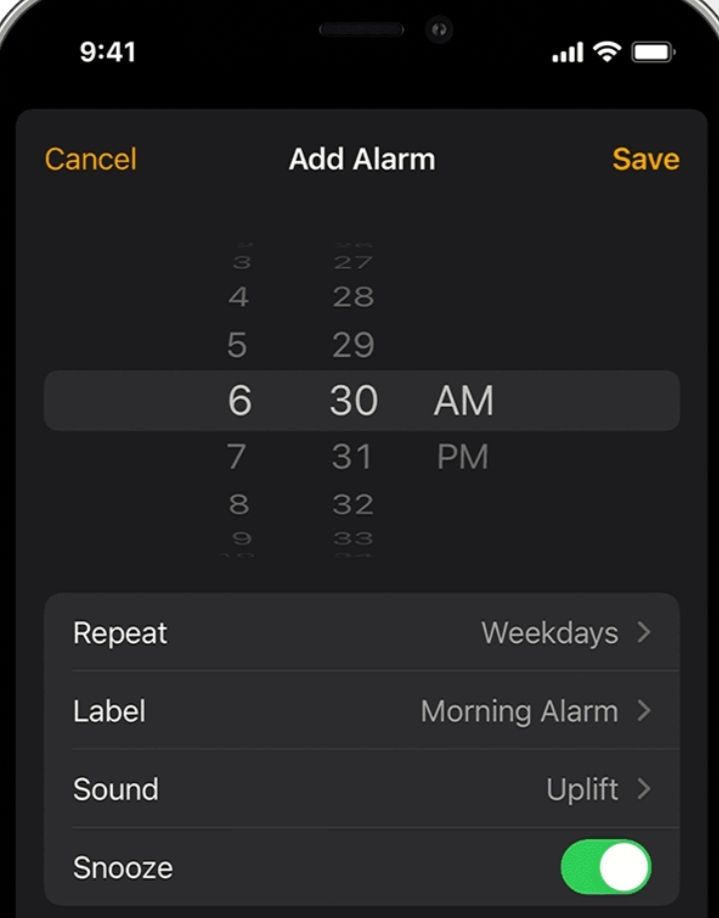Image resolution: width=719 pixels, height=918 pixels.
Task: Select hour 5 in the picker
Action: point(237,345)
